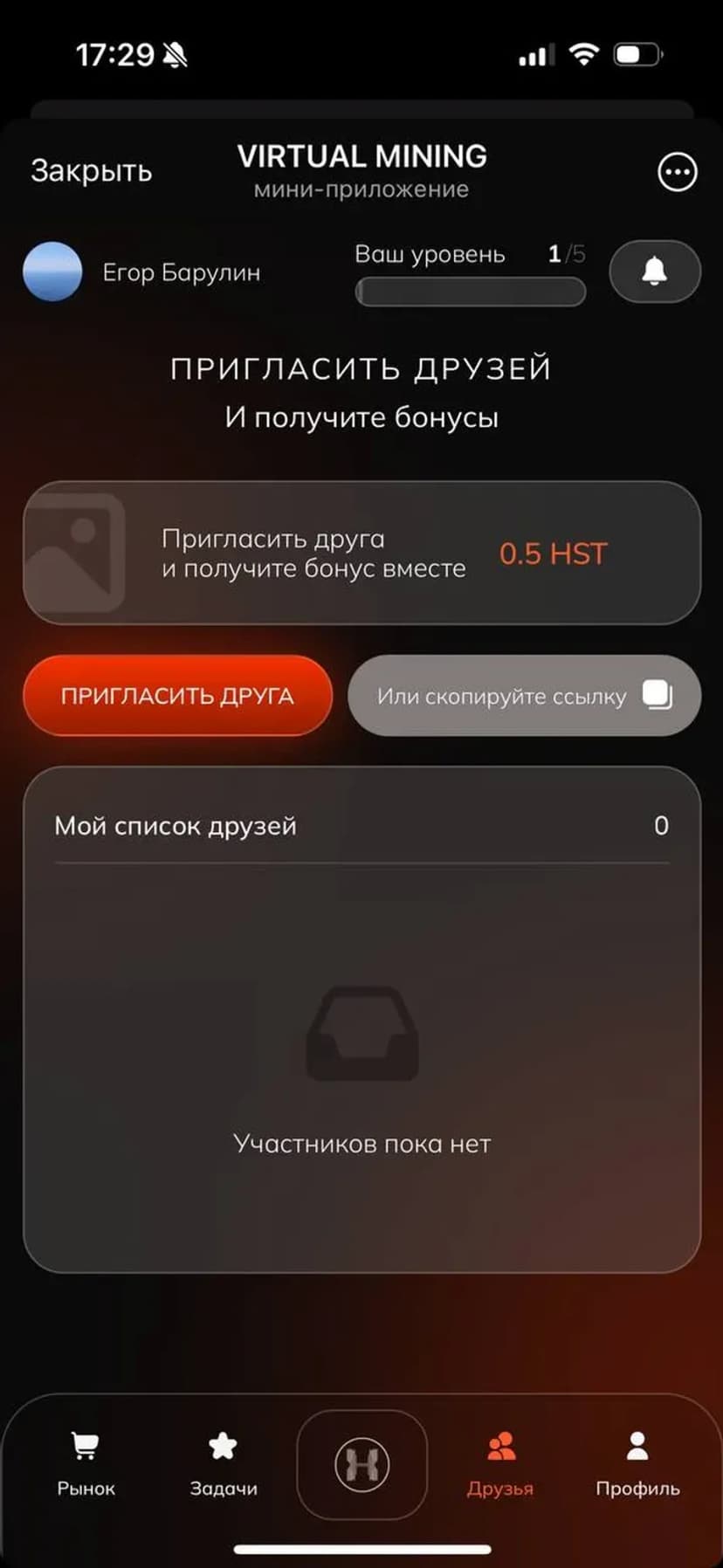Select the Друзья tab

click(500, 1463)
